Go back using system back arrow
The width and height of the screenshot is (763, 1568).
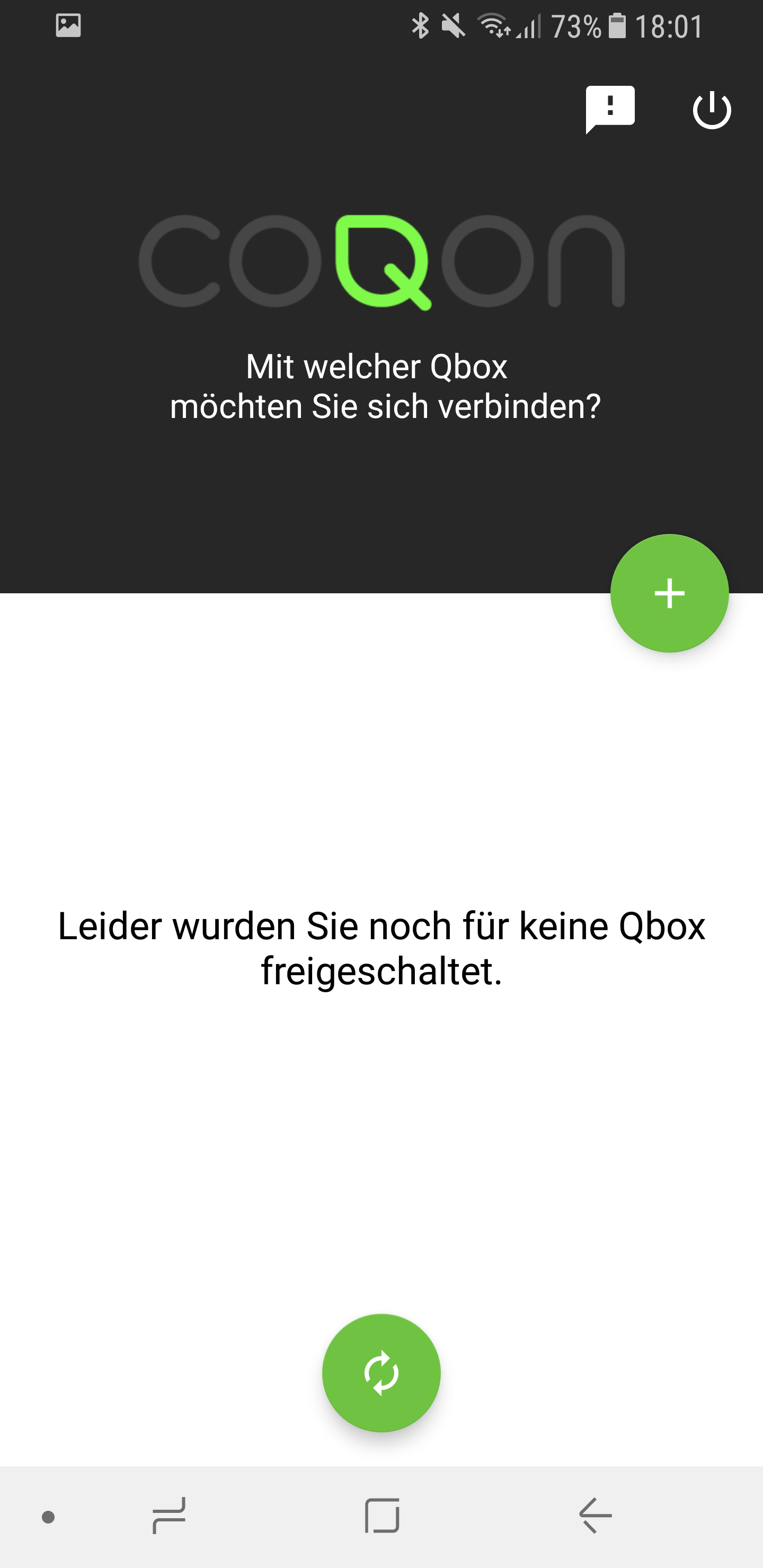[x=595, y=1515]
